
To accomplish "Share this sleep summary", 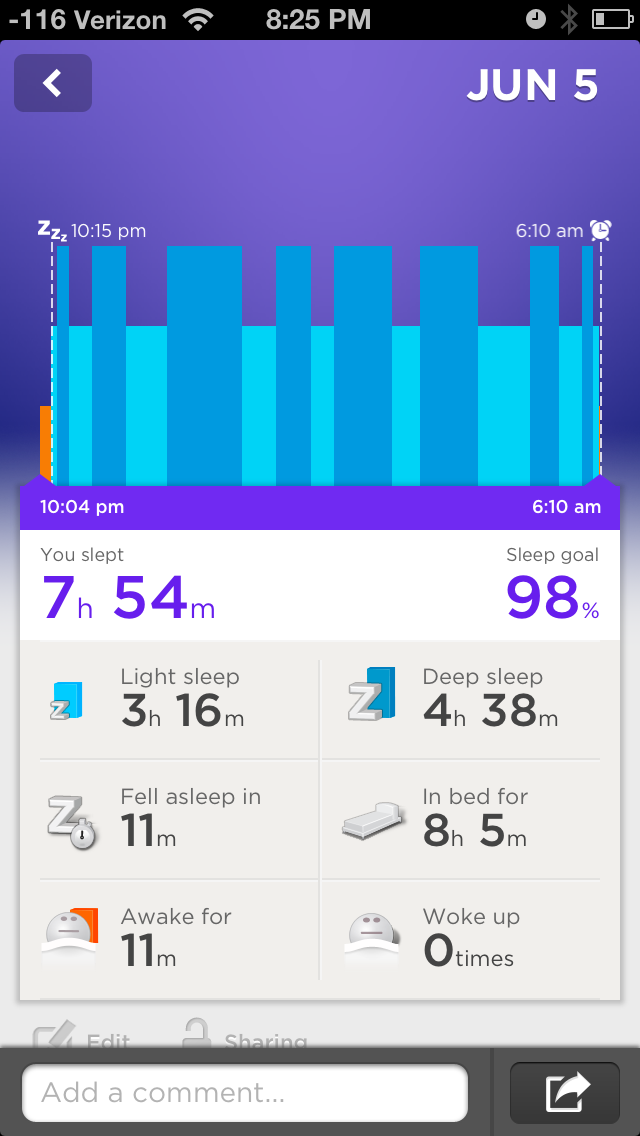I will 564,1092.
